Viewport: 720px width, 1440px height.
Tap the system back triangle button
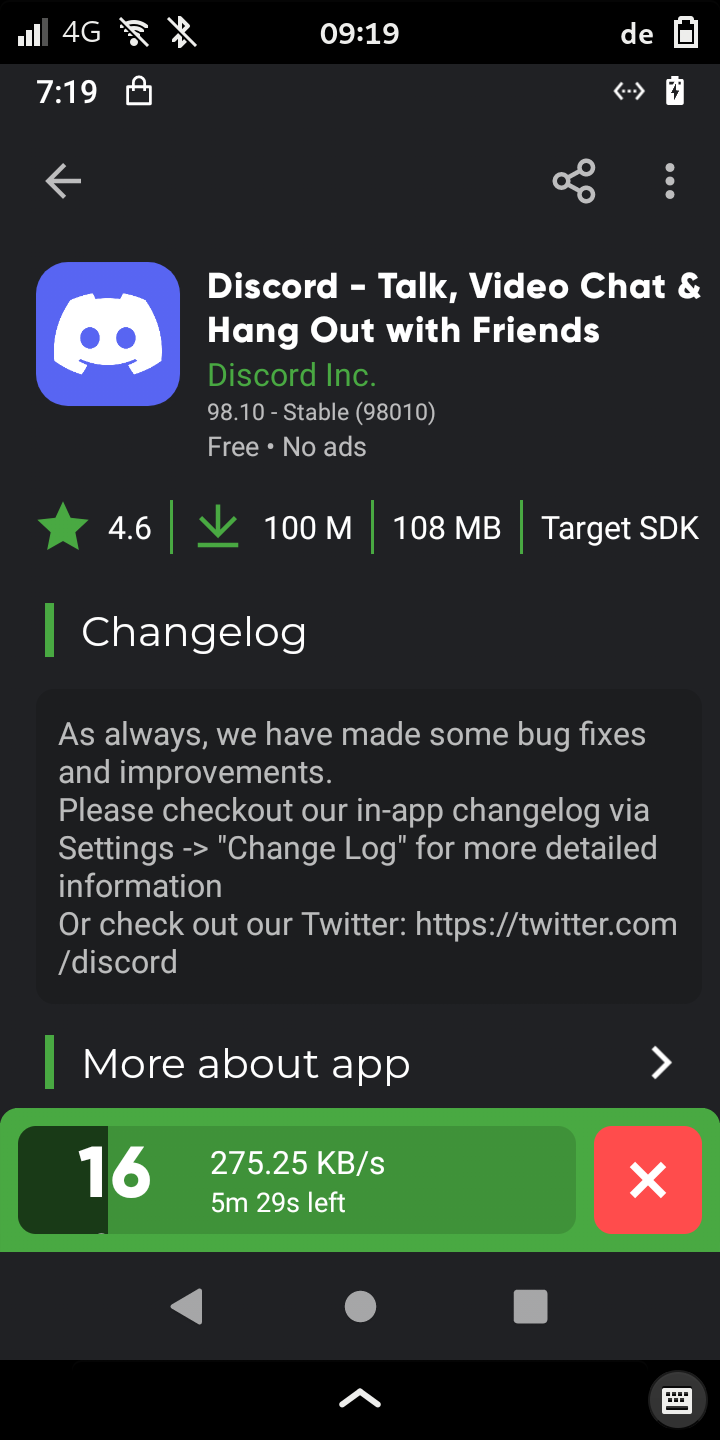pos(187,1306)
